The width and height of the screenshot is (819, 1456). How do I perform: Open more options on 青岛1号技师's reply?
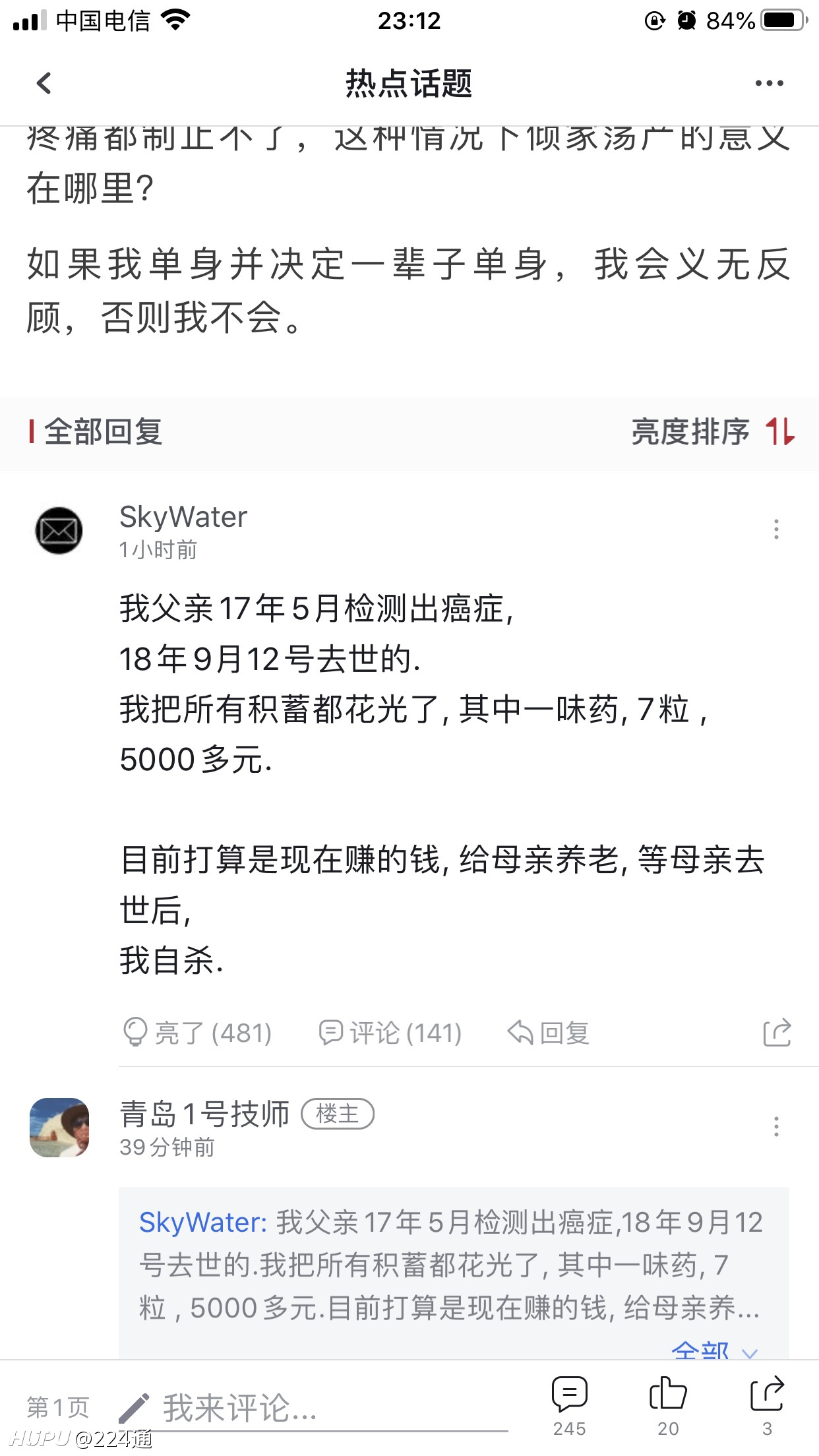(776, 1126)
